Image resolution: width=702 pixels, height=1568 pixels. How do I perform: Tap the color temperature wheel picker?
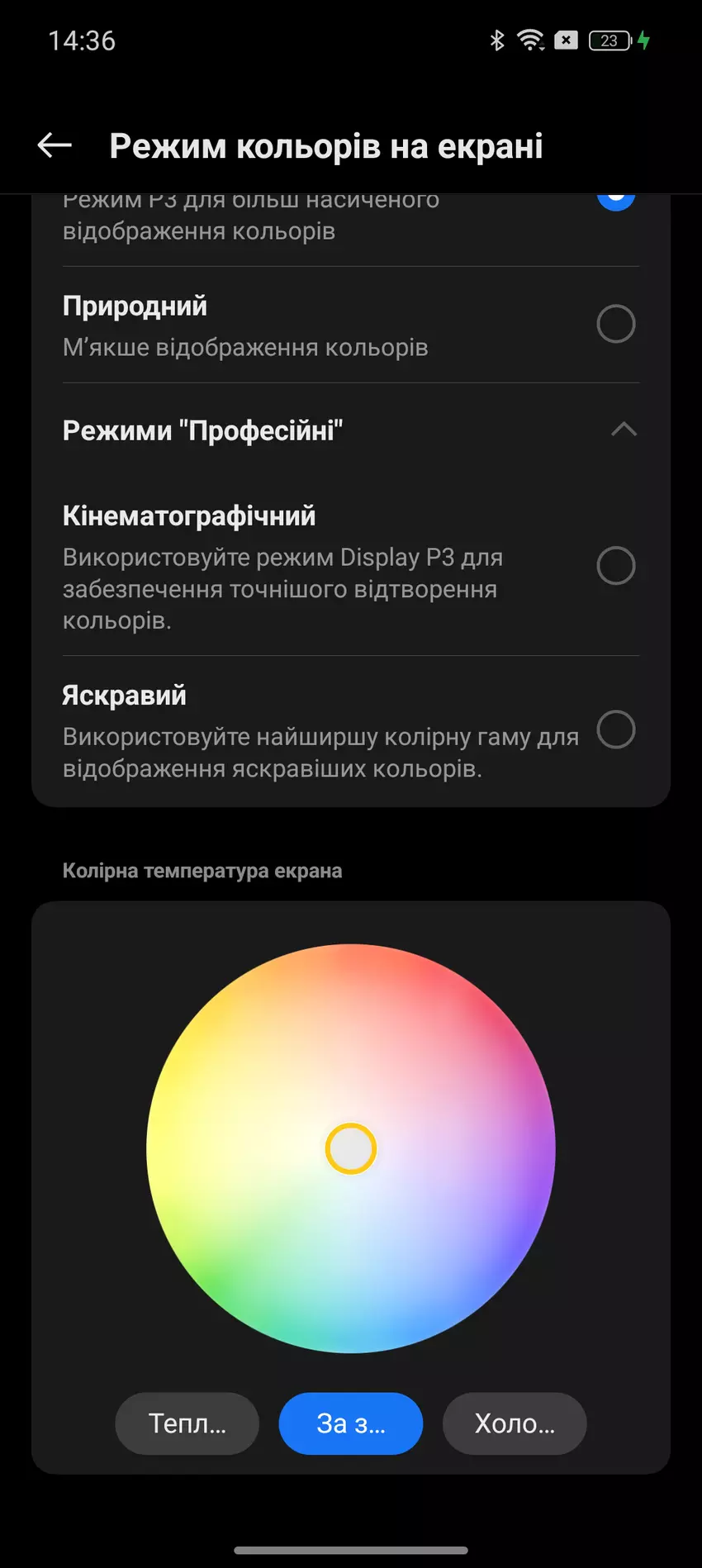(x=351, y=1148)
